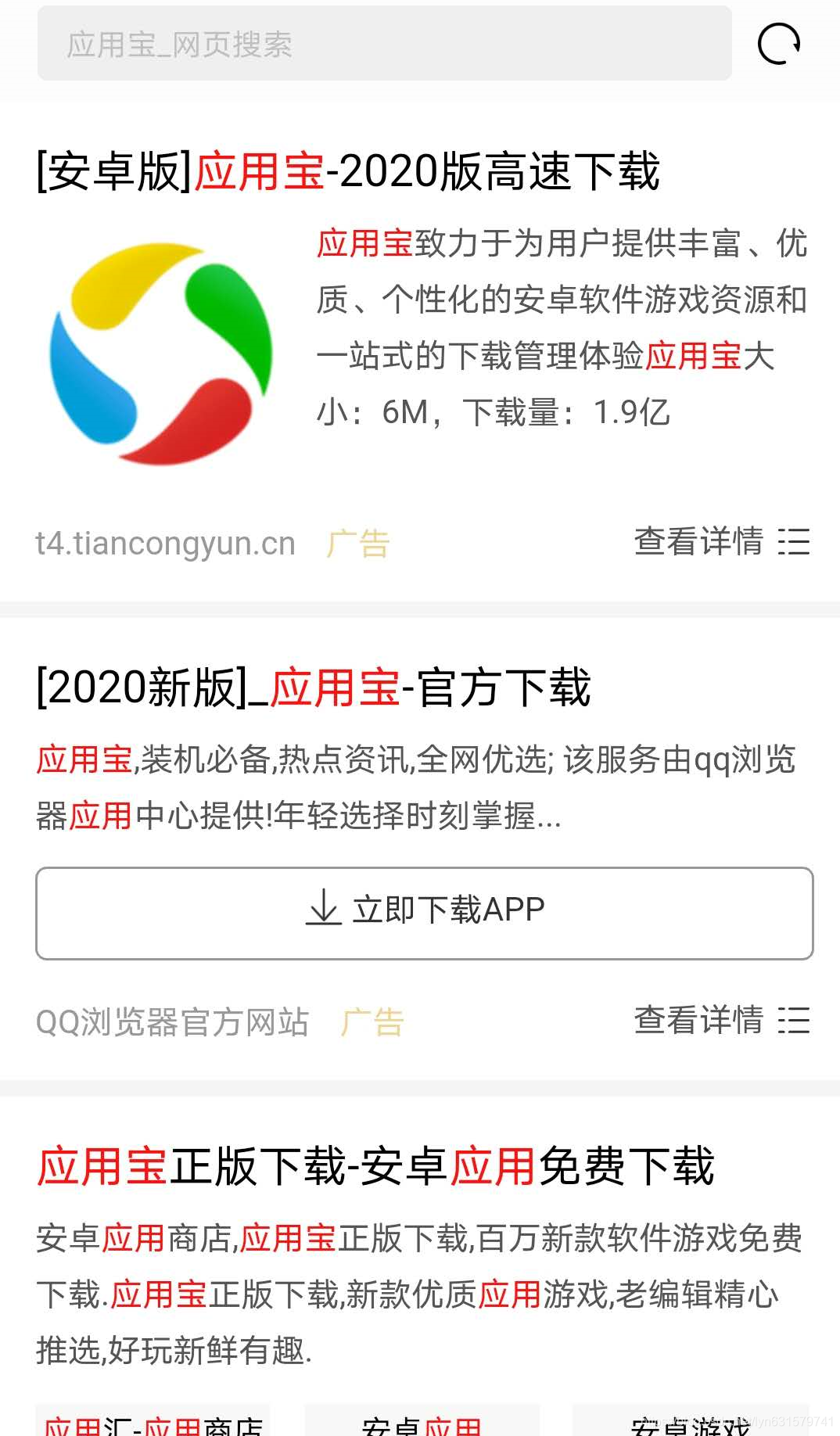Open result [安卓版]应用宝-2020版高速下载
The width and height of the screenshot is (840, 1436).
pos(349,172)
